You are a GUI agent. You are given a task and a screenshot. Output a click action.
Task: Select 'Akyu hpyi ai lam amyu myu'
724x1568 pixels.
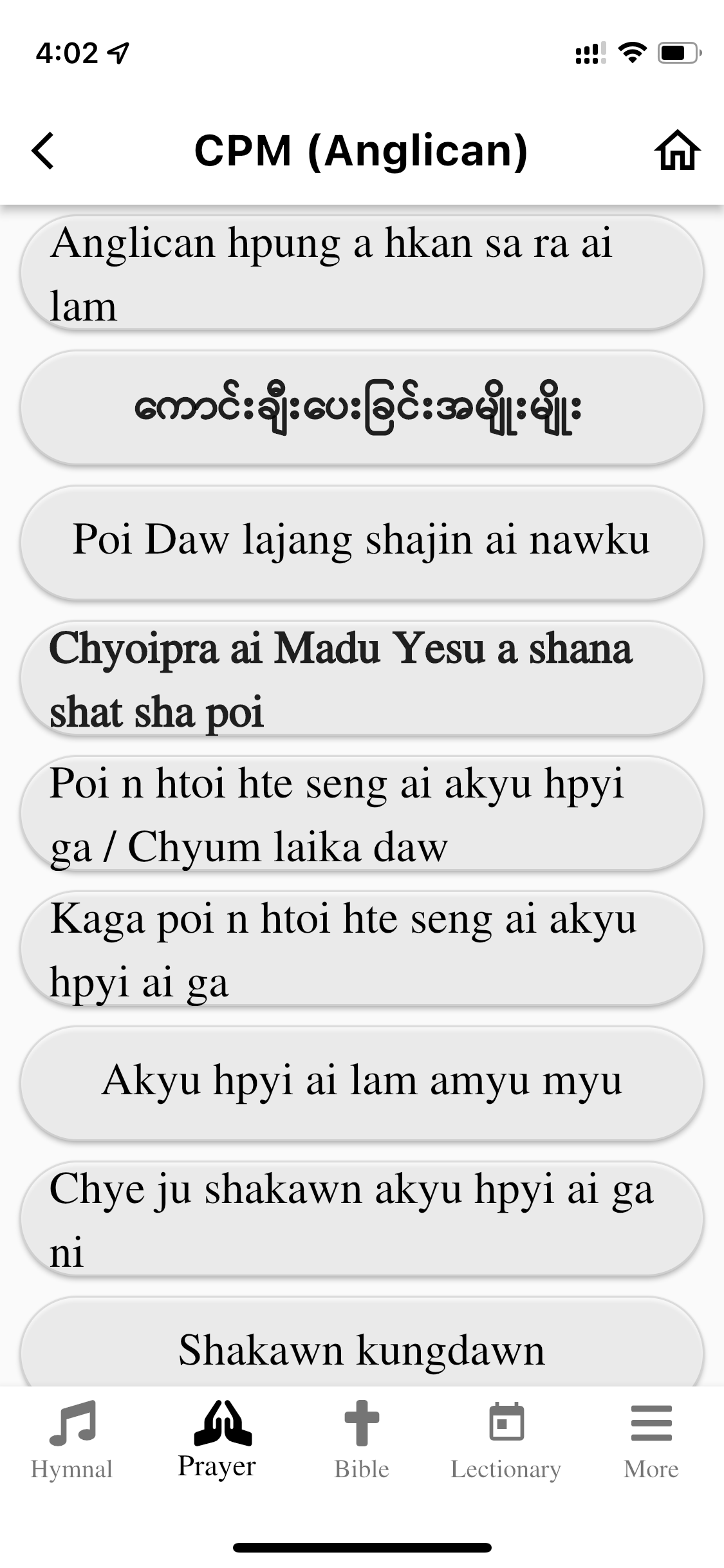point(362,1083)
